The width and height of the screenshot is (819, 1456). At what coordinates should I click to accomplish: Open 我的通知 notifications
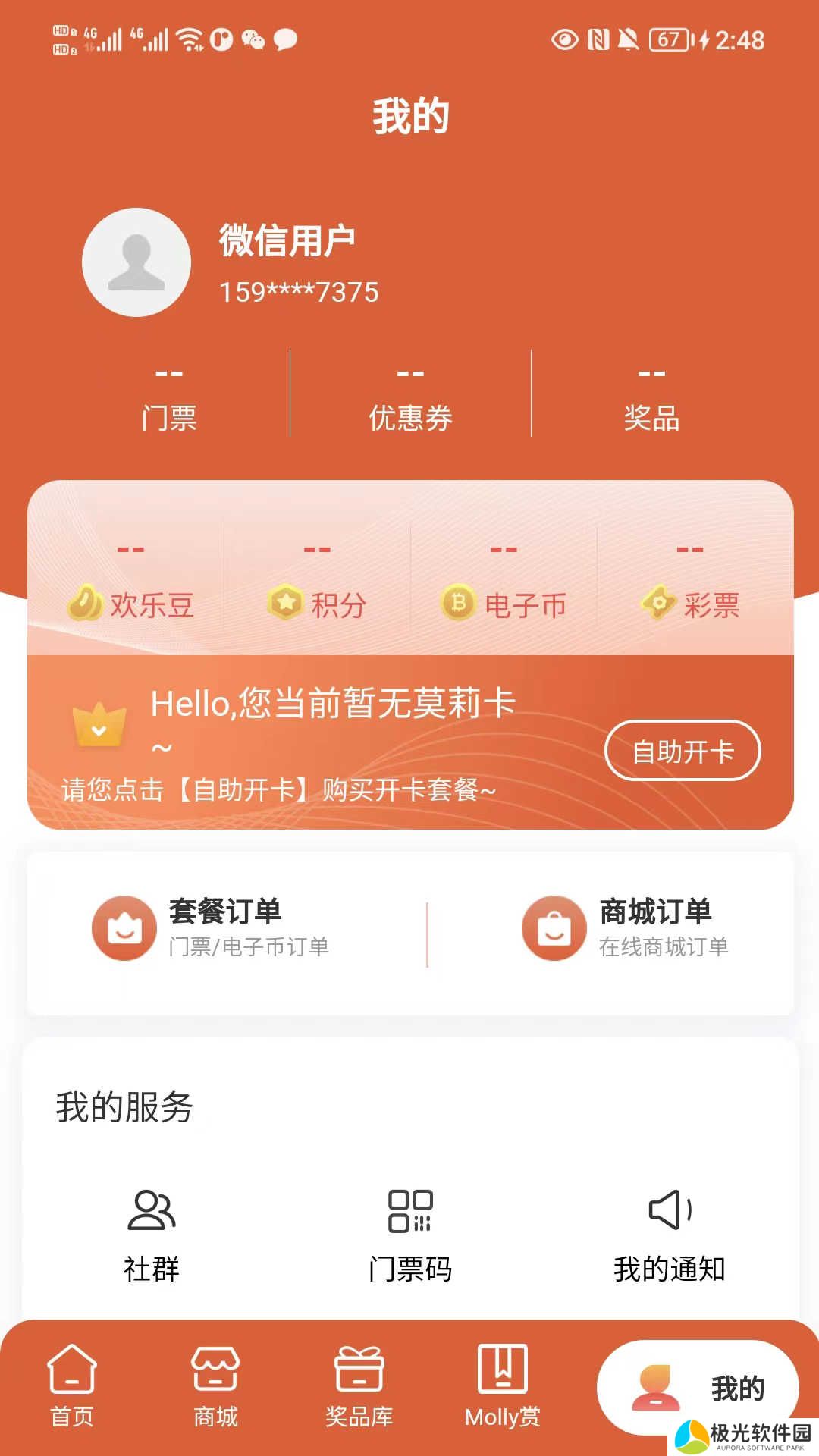pyautogui.click(x=669, y=1235)
